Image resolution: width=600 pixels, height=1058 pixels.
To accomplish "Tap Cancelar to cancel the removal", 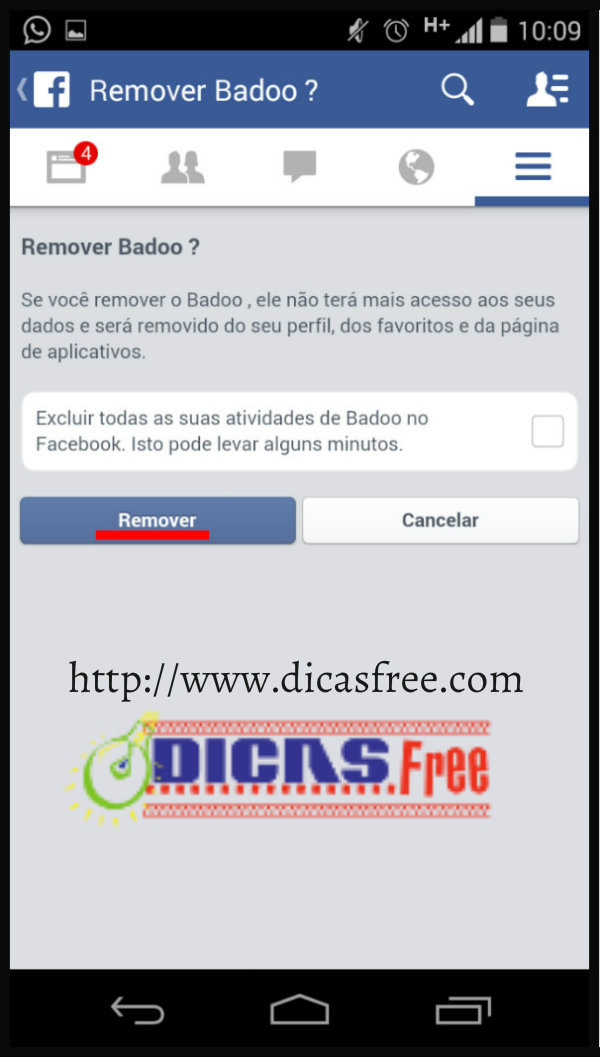I will pos(440,520).
